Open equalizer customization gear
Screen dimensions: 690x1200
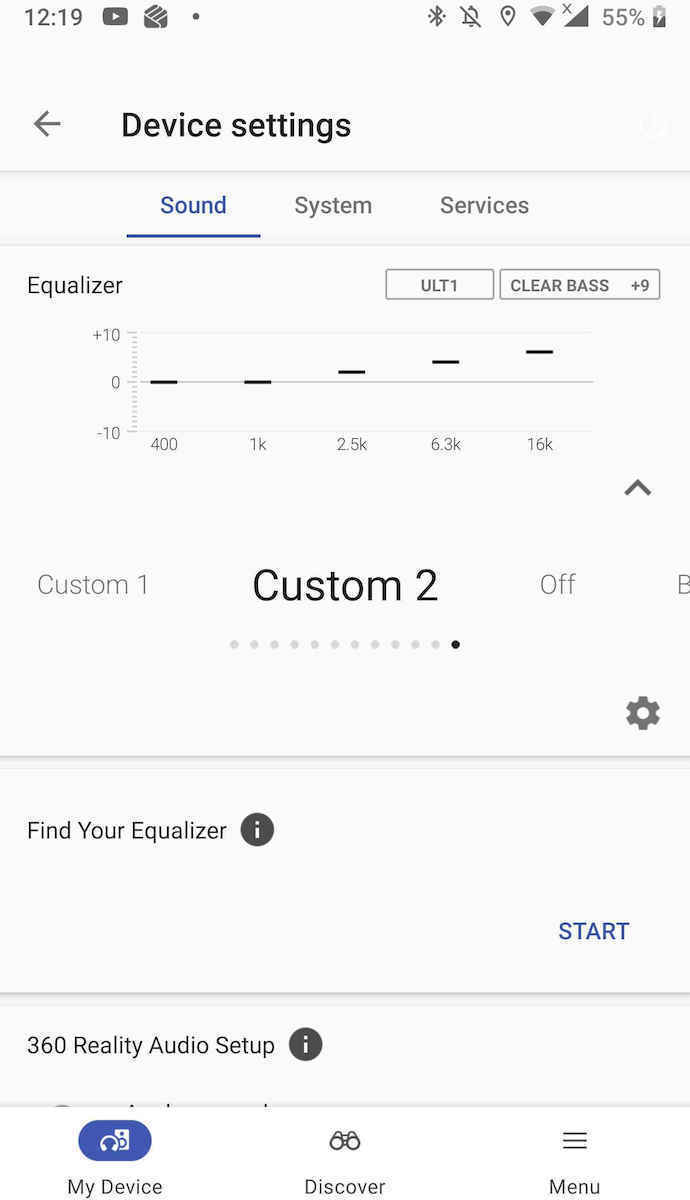642,713
